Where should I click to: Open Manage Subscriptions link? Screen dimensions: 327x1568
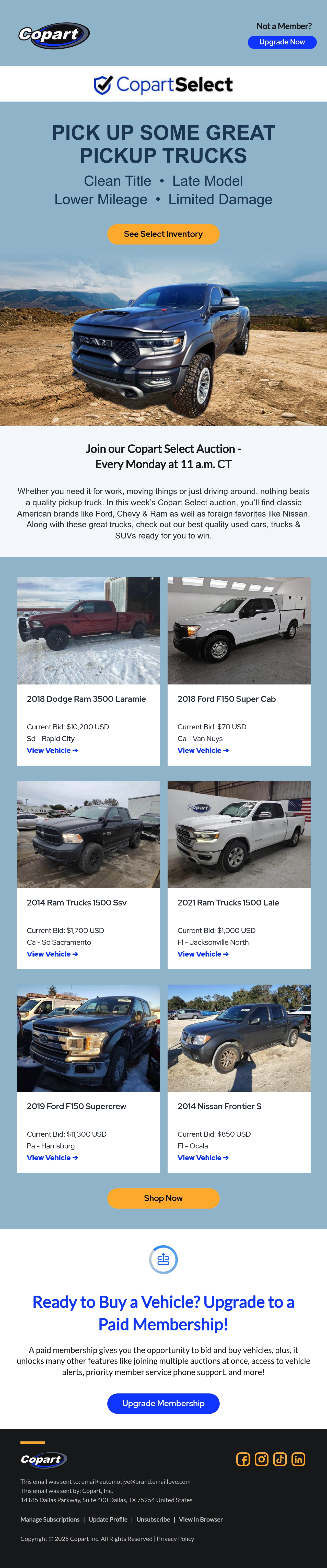click(x=50, y=1519)
